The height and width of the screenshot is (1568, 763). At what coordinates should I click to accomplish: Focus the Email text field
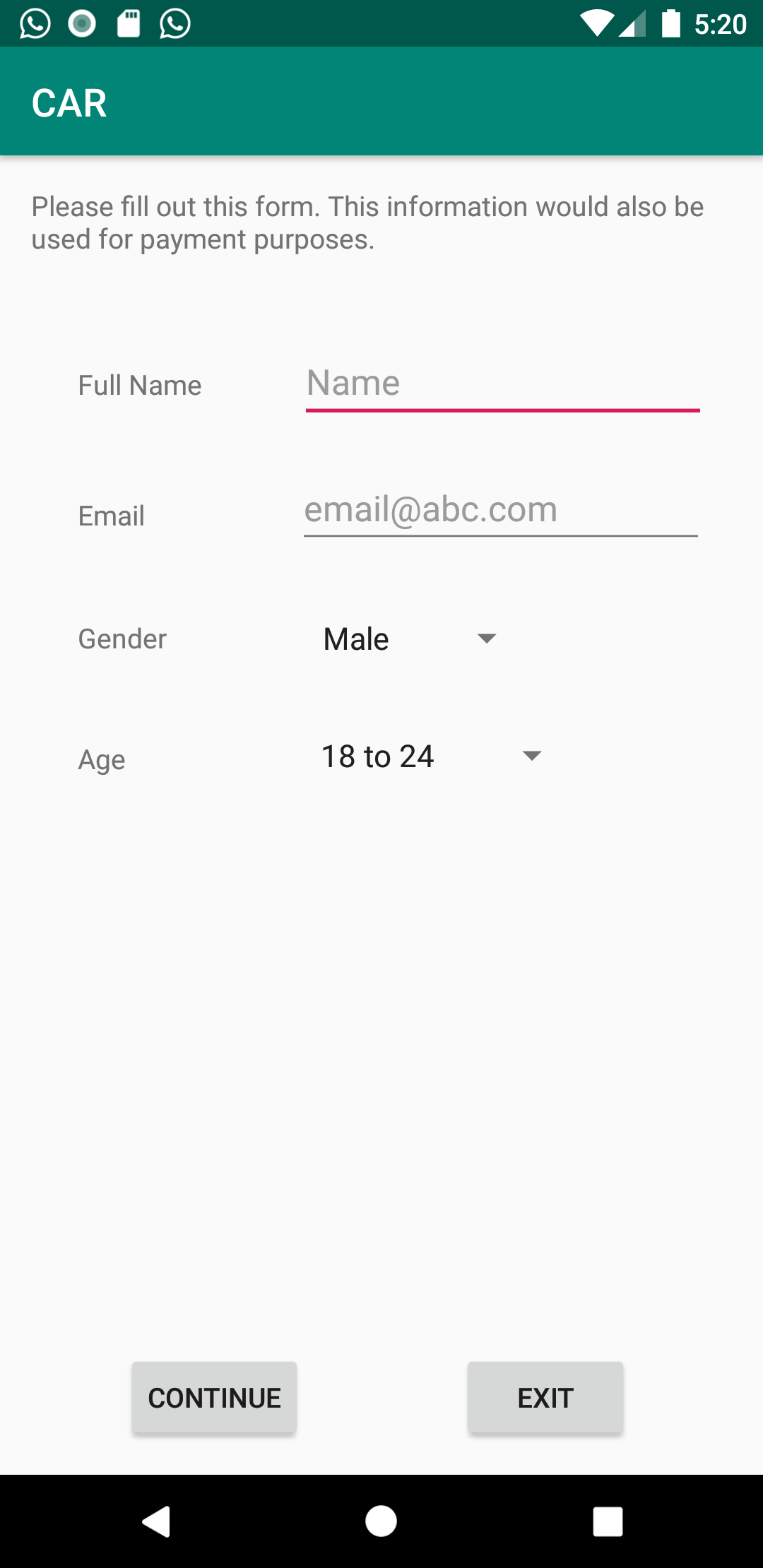(x=501, y=511)
